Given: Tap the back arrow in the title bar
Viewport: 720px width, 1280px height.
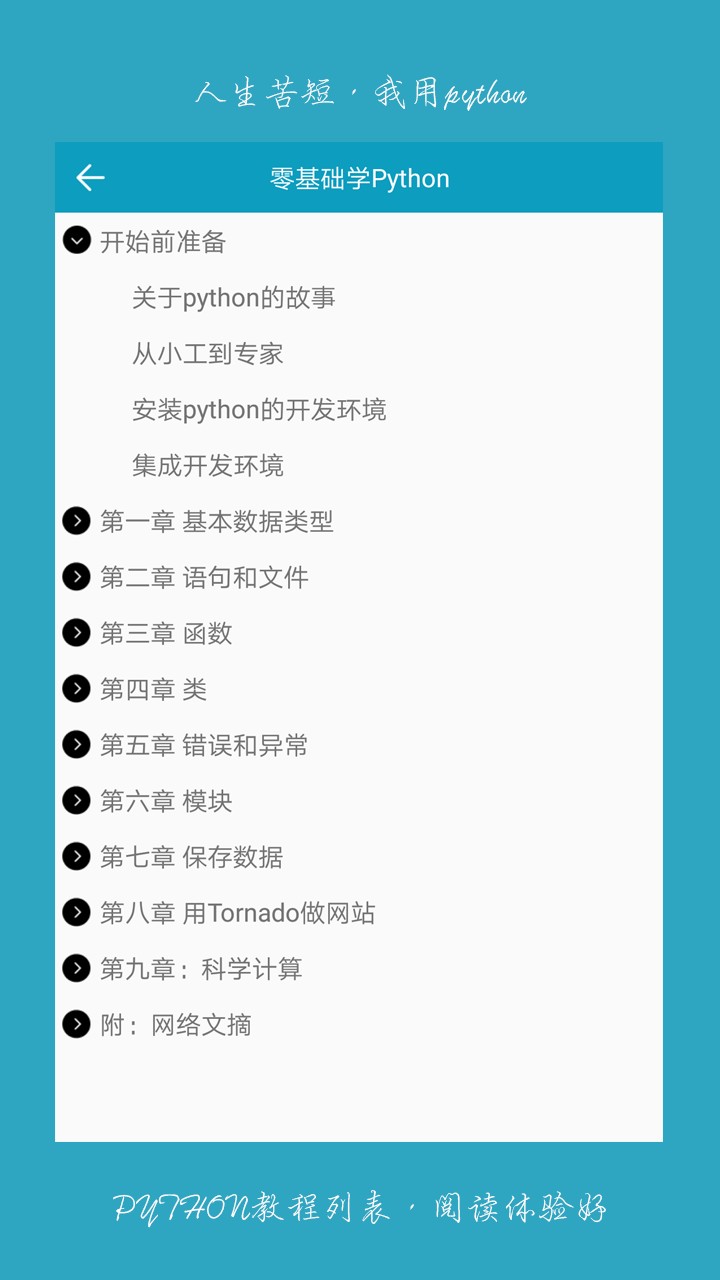Looking at the screenshot, I should [89, 177].
